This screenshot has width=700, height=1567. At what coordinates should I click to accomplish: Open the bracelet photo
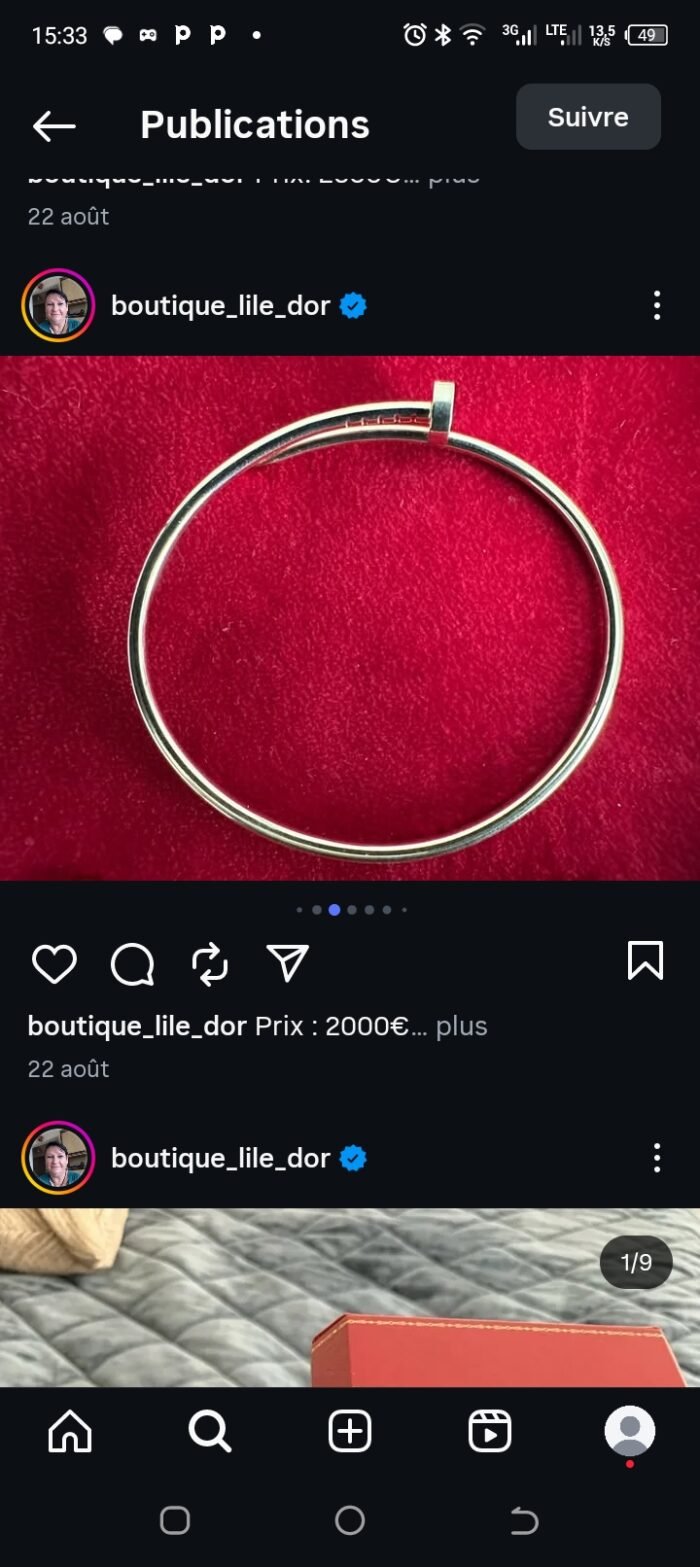tap(350, 618)
